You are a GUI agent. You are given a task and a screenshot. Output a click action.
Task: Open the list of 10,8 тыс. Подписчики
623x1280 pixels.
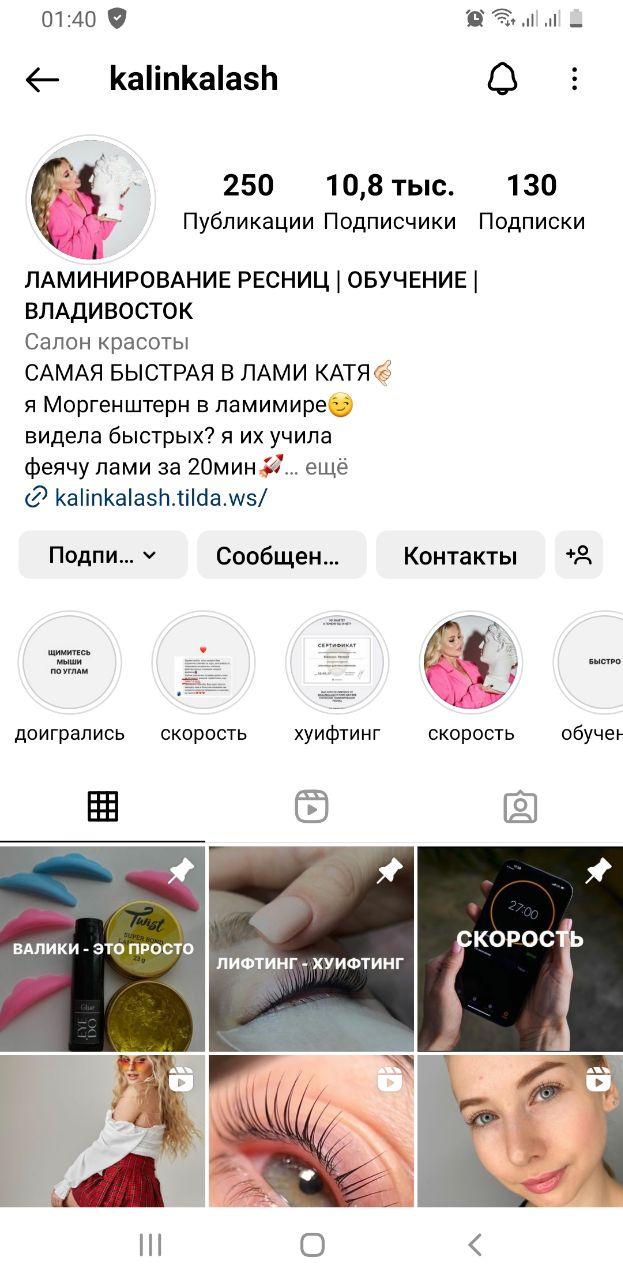tap(390, 202)
